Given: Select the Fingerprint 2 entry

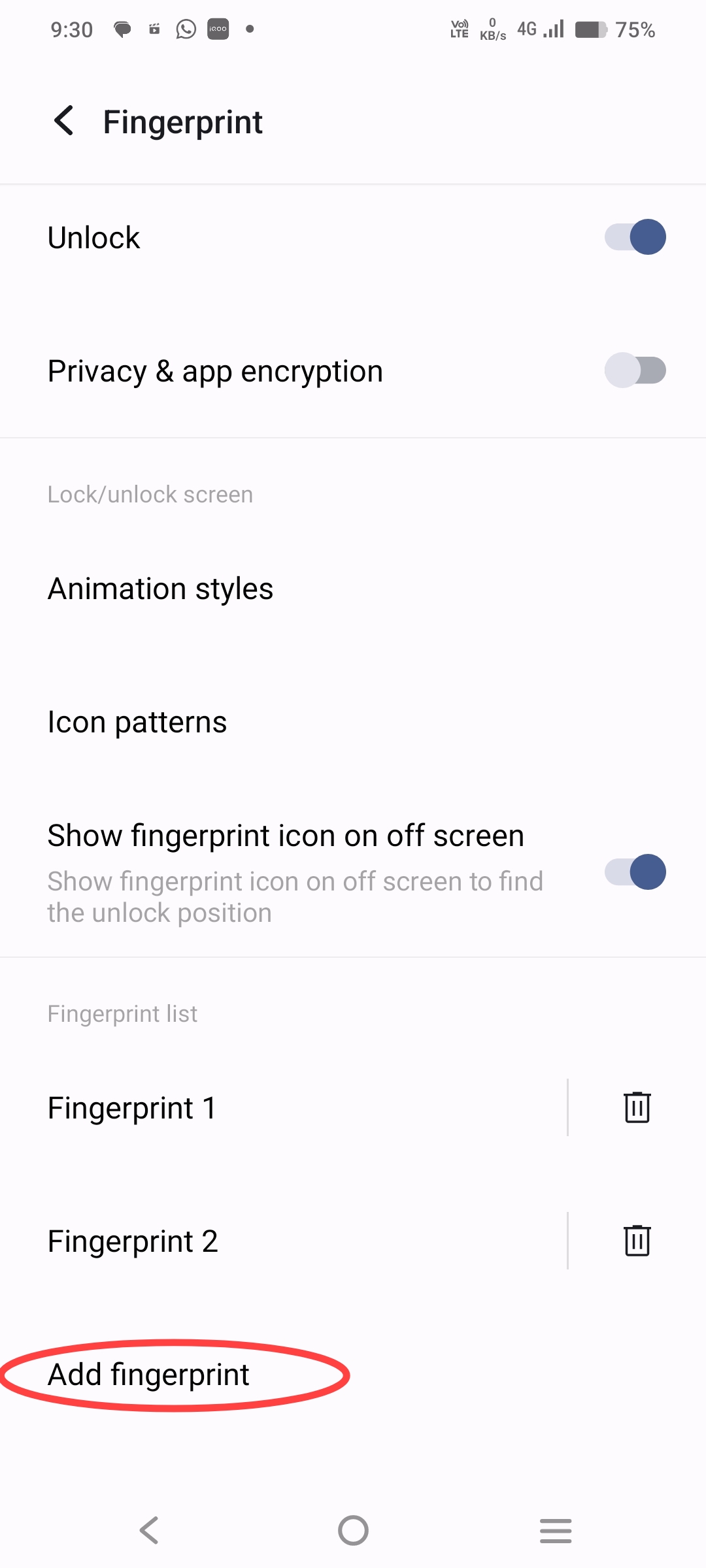Looking at the screenshot, I should tap(133, 1240).
